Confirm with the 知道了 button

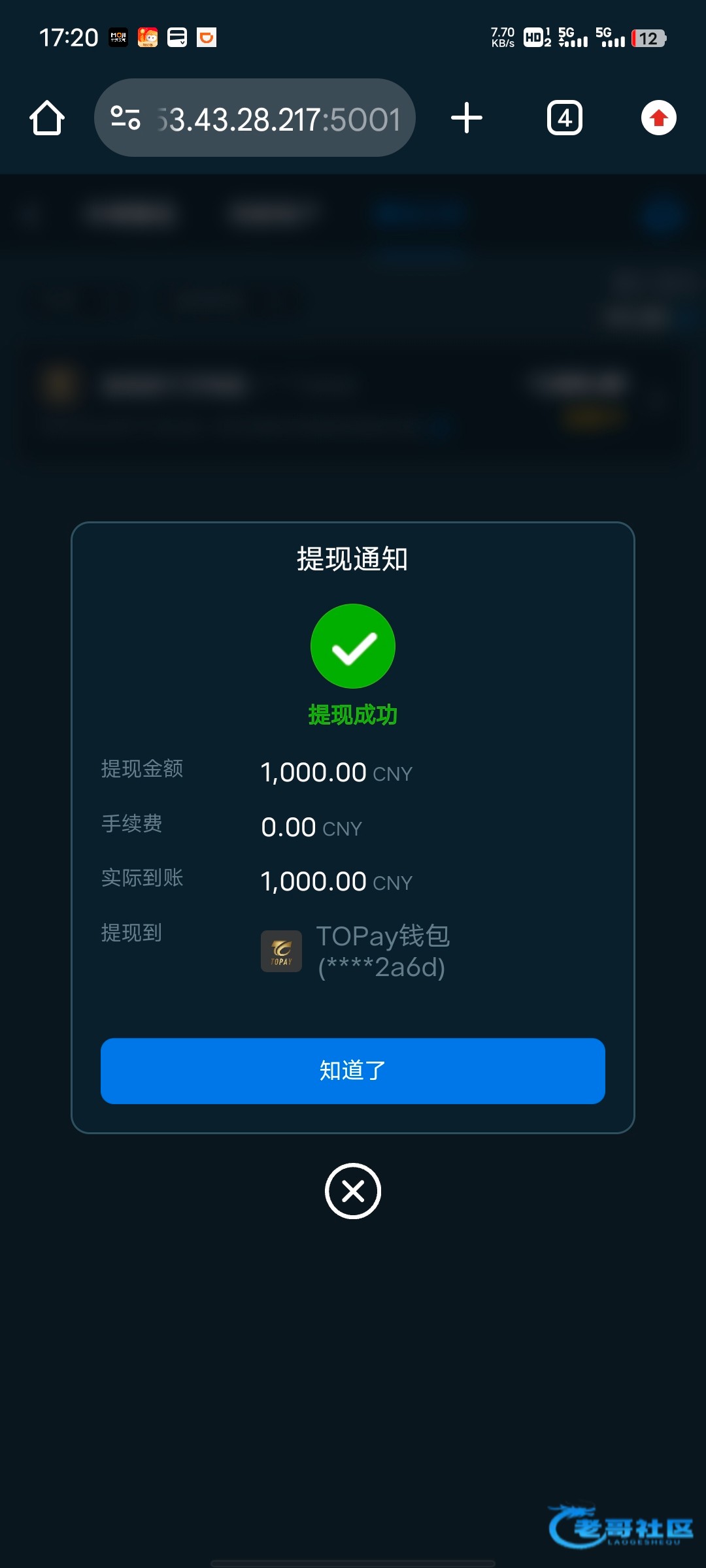tap(353, 1071)
